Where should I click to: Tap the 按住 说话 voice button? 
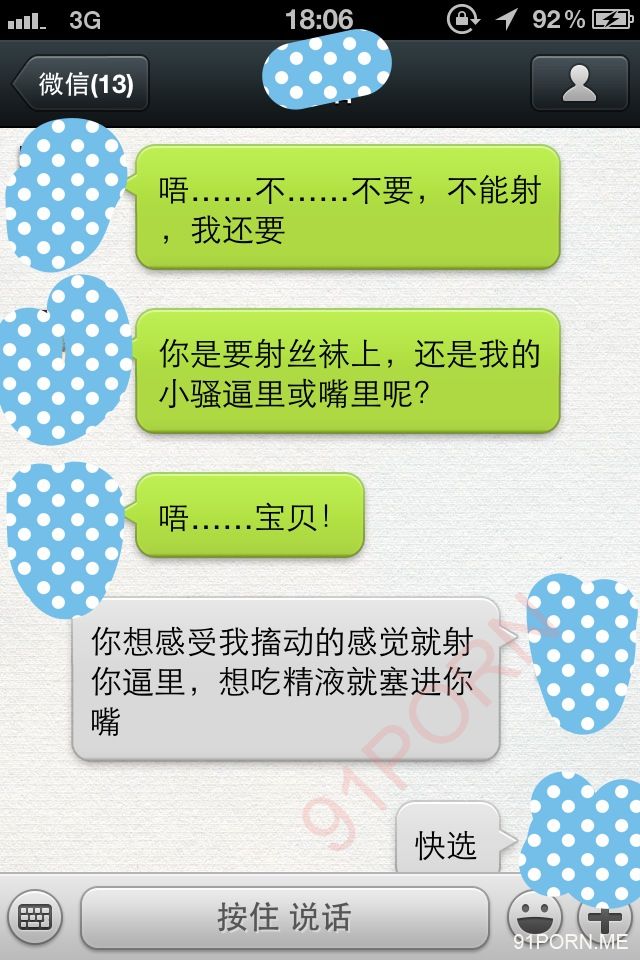(x=284, y=916)
